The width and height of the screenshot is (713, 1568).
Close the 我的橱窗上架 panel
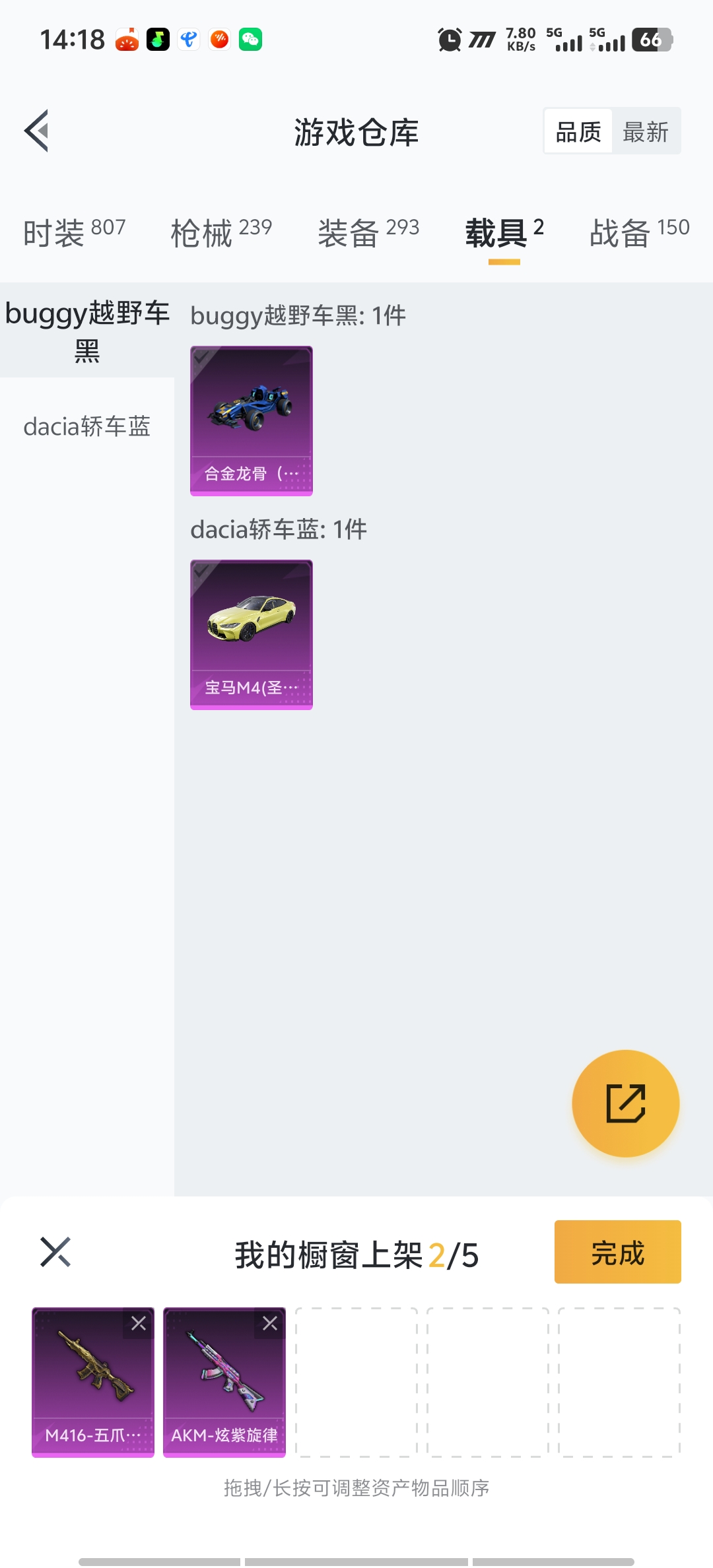pos(55,1252)
